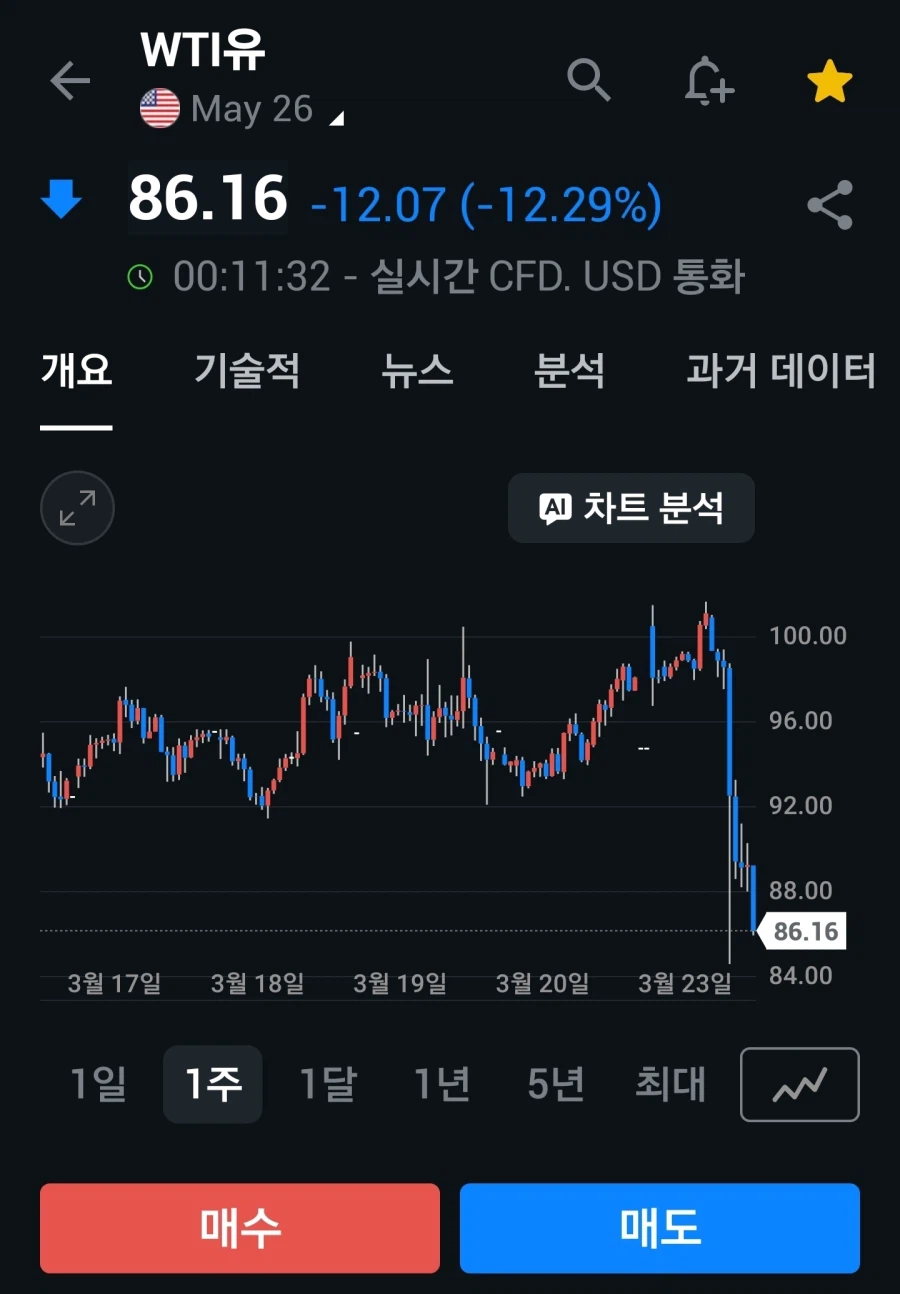Share the WTI price quote
900x1294 pixels.
828,203
